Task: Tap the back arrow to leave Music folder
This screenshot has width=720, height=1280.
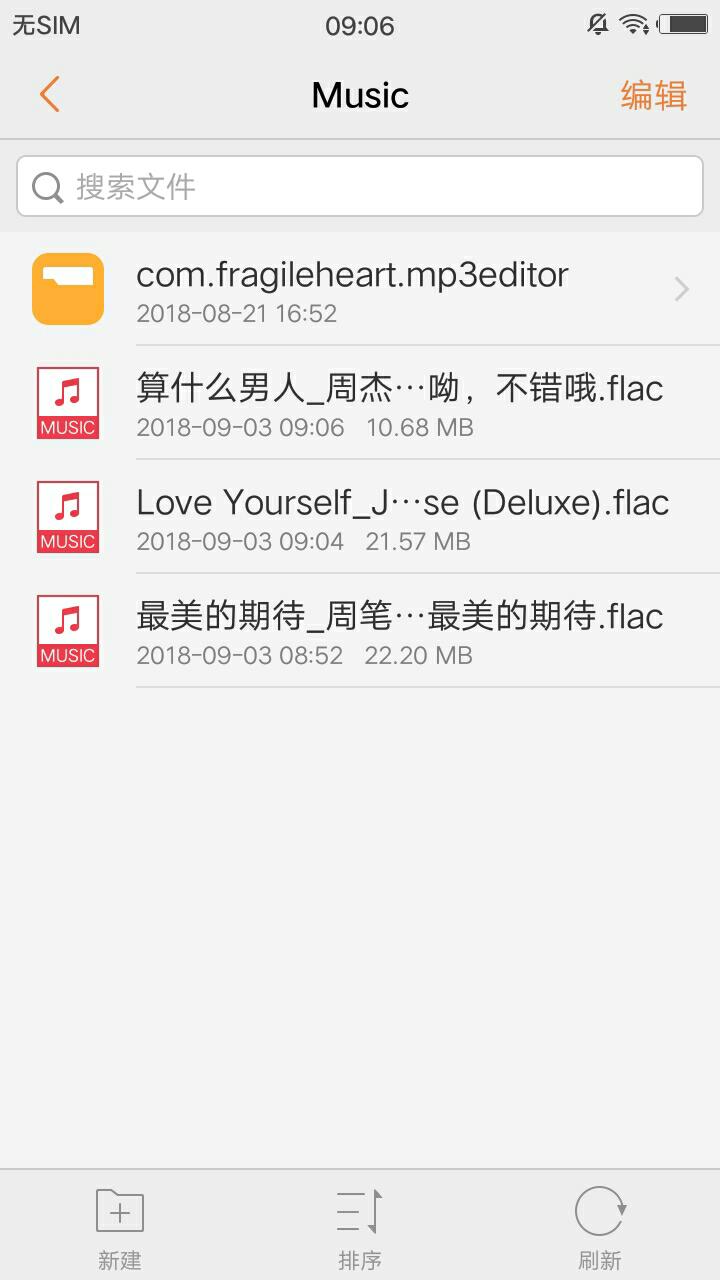Action: click(49, 93)
